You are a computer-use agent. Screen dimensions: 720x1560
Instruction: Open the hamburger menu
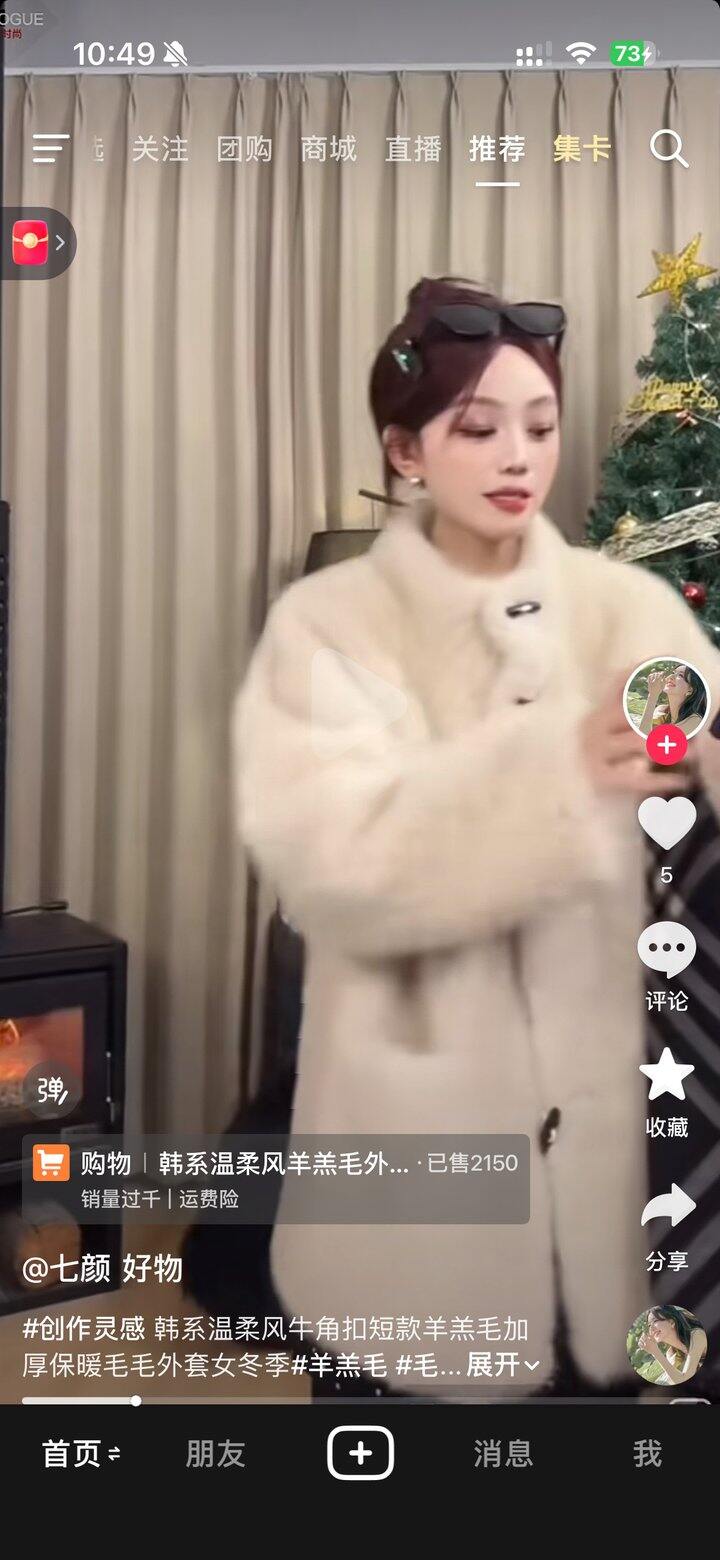coord(50,149)
